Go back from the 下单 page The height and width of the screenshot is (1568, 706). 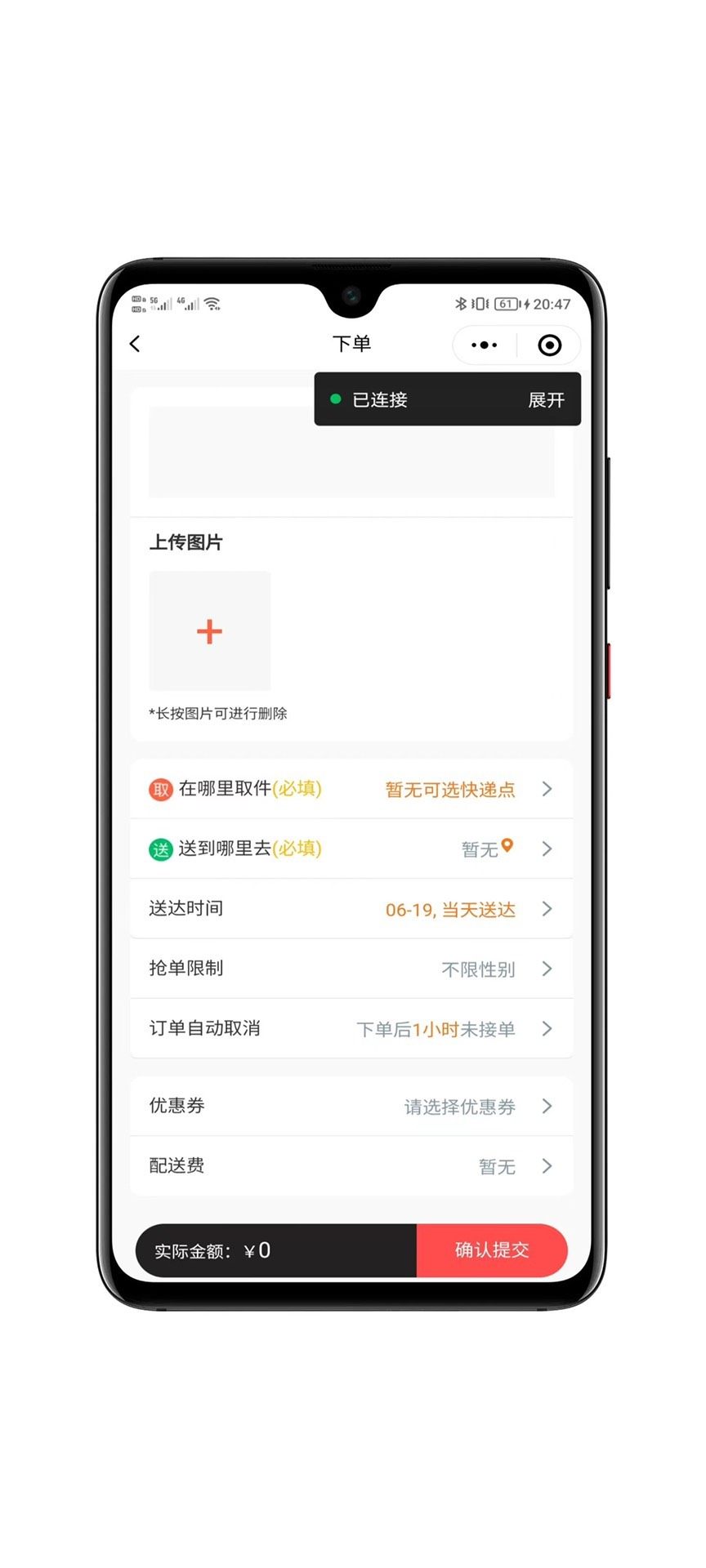coord(136,345)
